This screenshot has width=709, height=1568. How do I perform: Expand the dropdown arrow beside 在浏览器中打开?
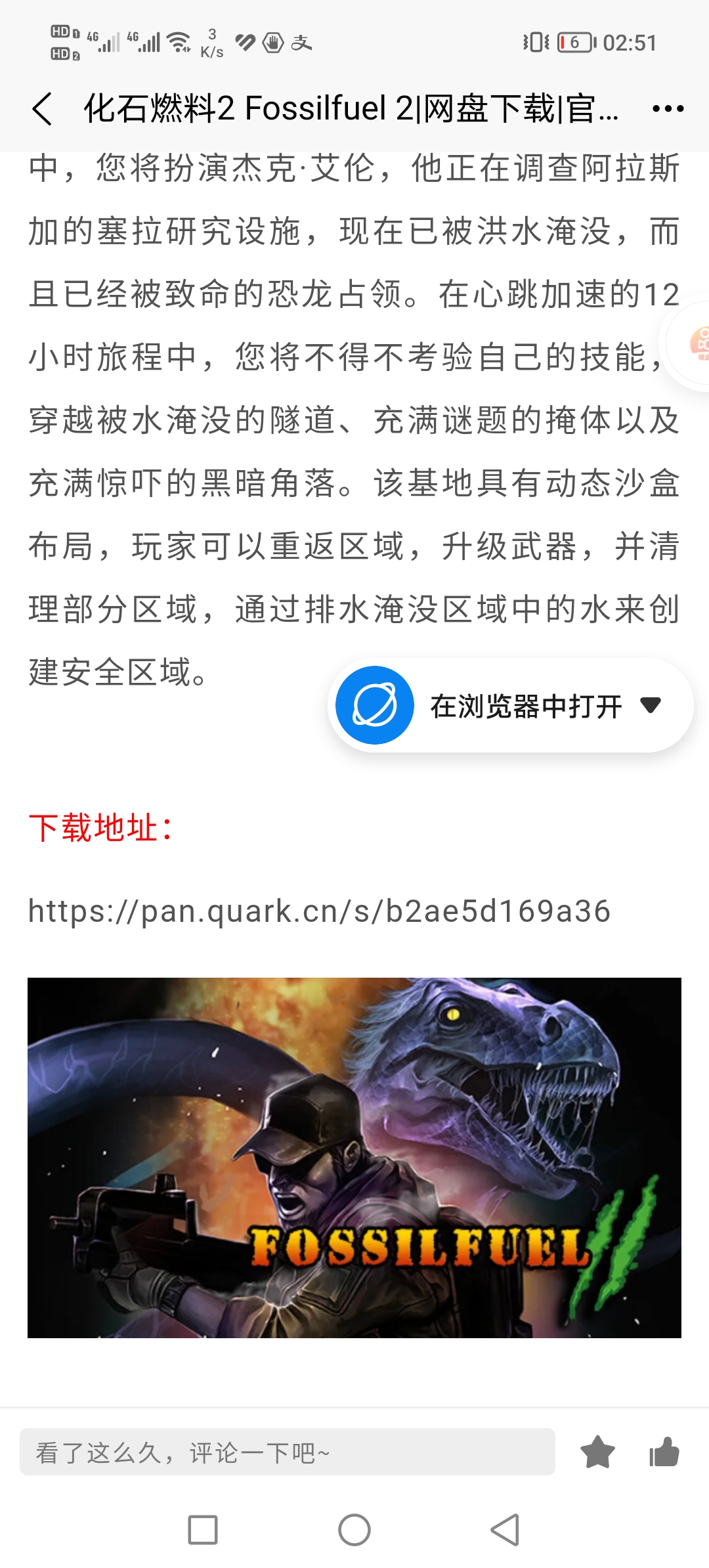[x=651, y=705]
